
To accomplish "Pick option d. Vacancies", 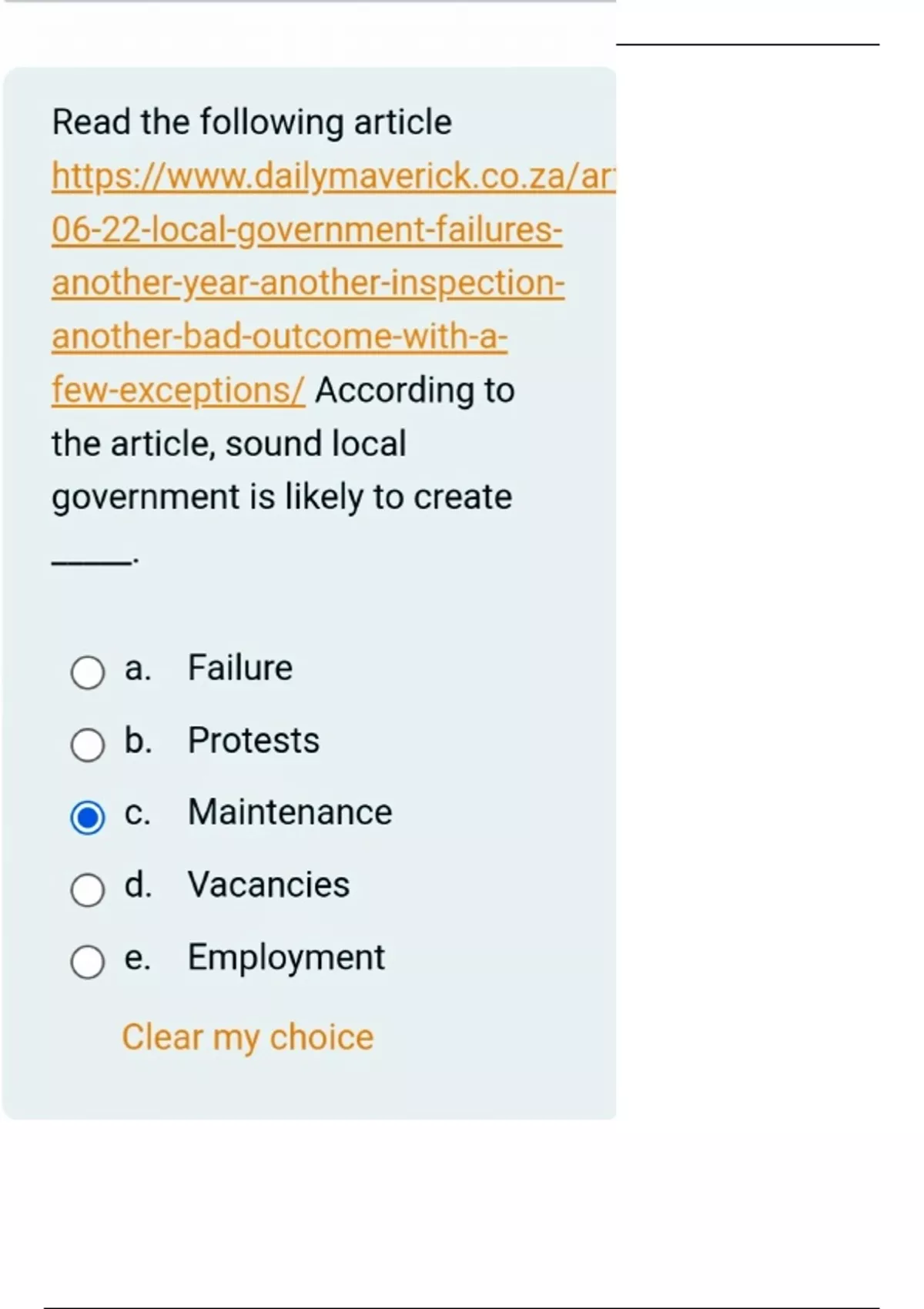I will pyautogui.click(x=88, y=889).
